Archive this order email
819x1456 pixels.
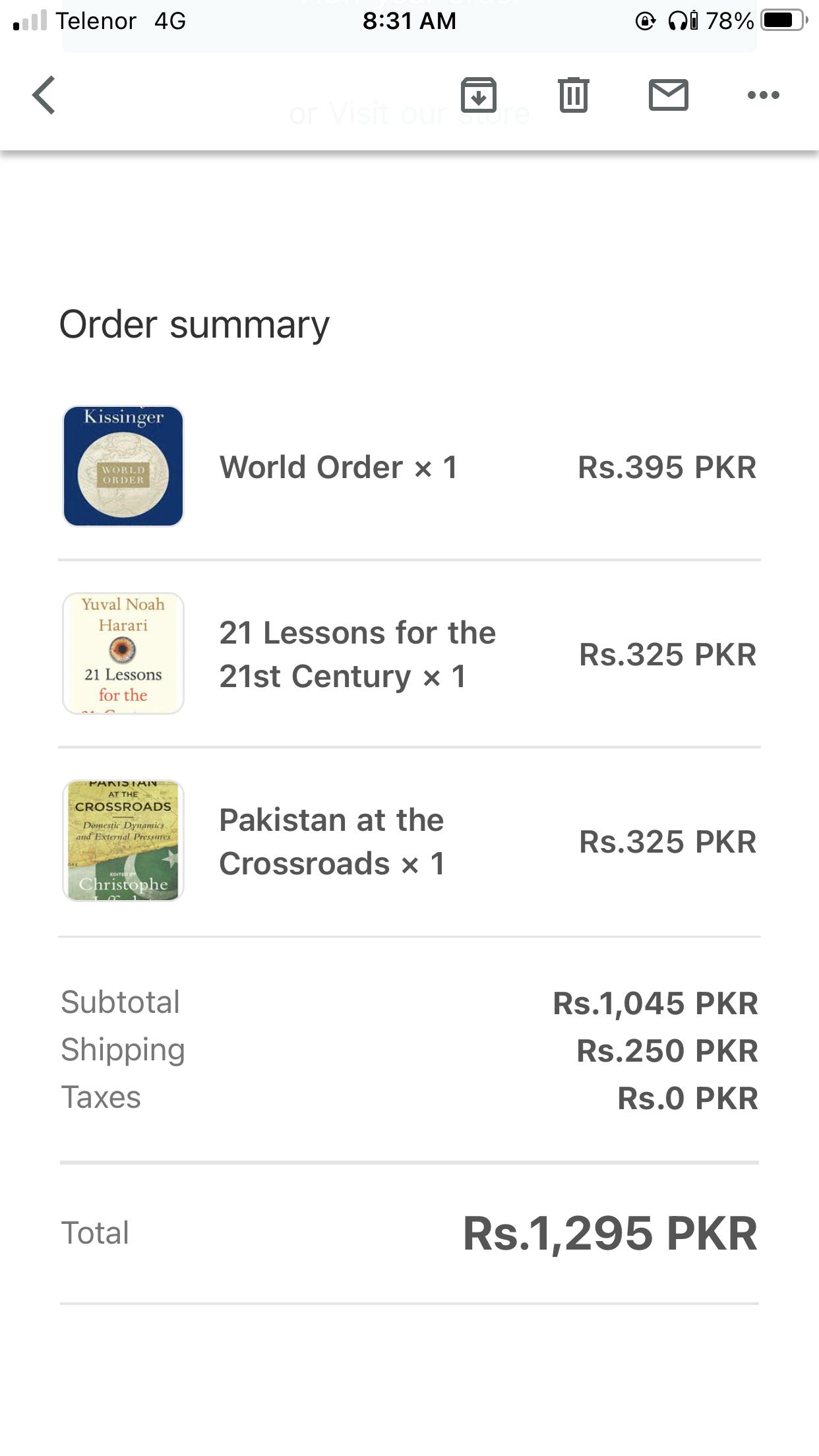click(478, 96)
